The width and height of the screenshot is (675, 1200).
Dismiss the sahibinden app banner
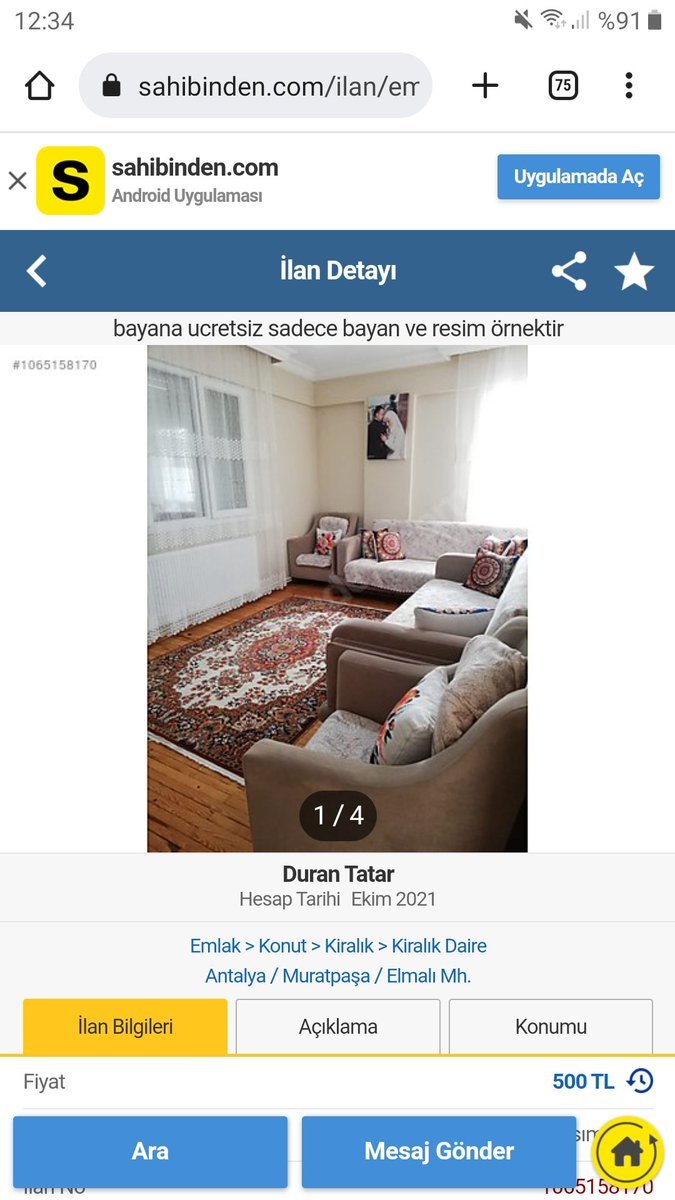point(17,180)
